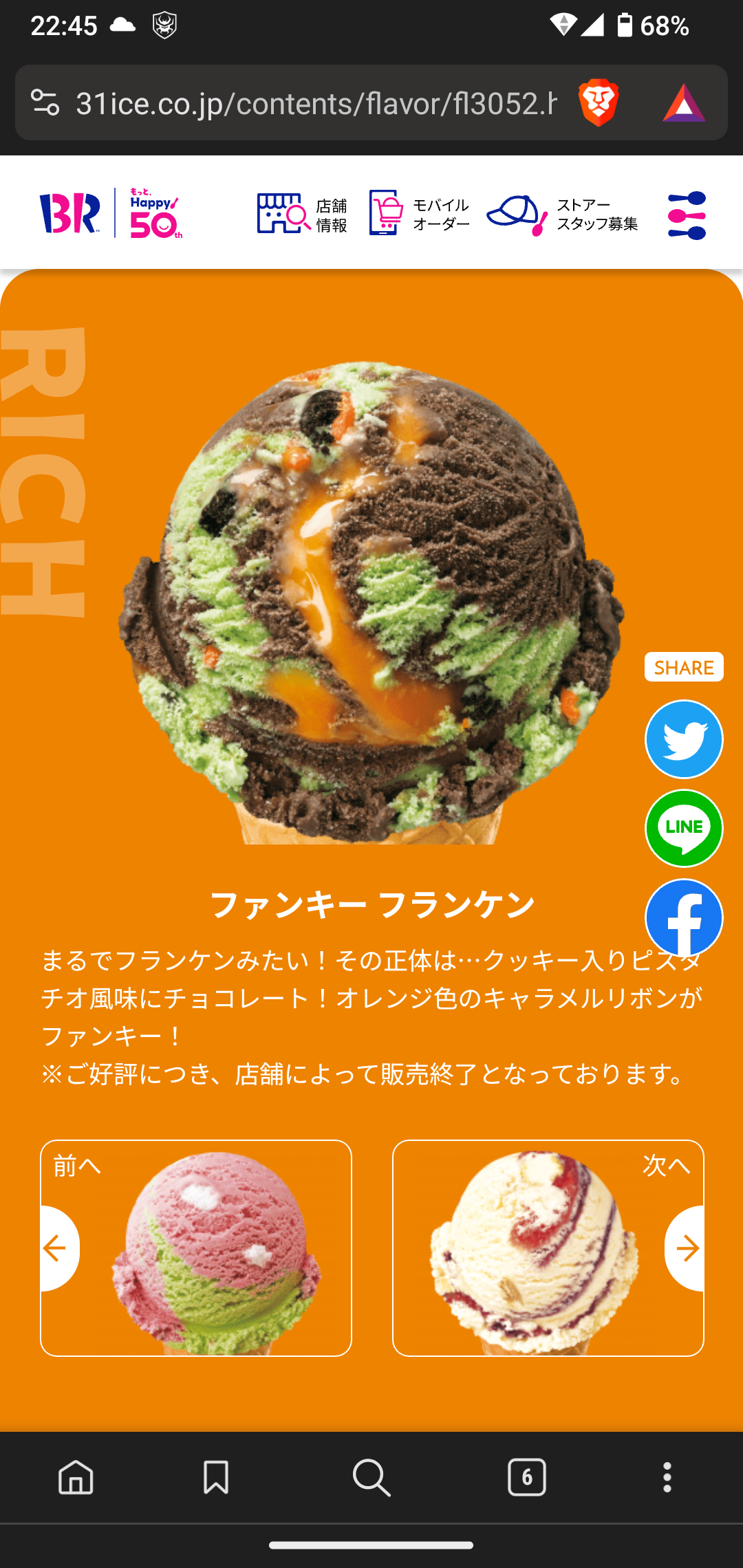
Task: Go to next flavor card 次へ
Action: (x=548, y=1248)
